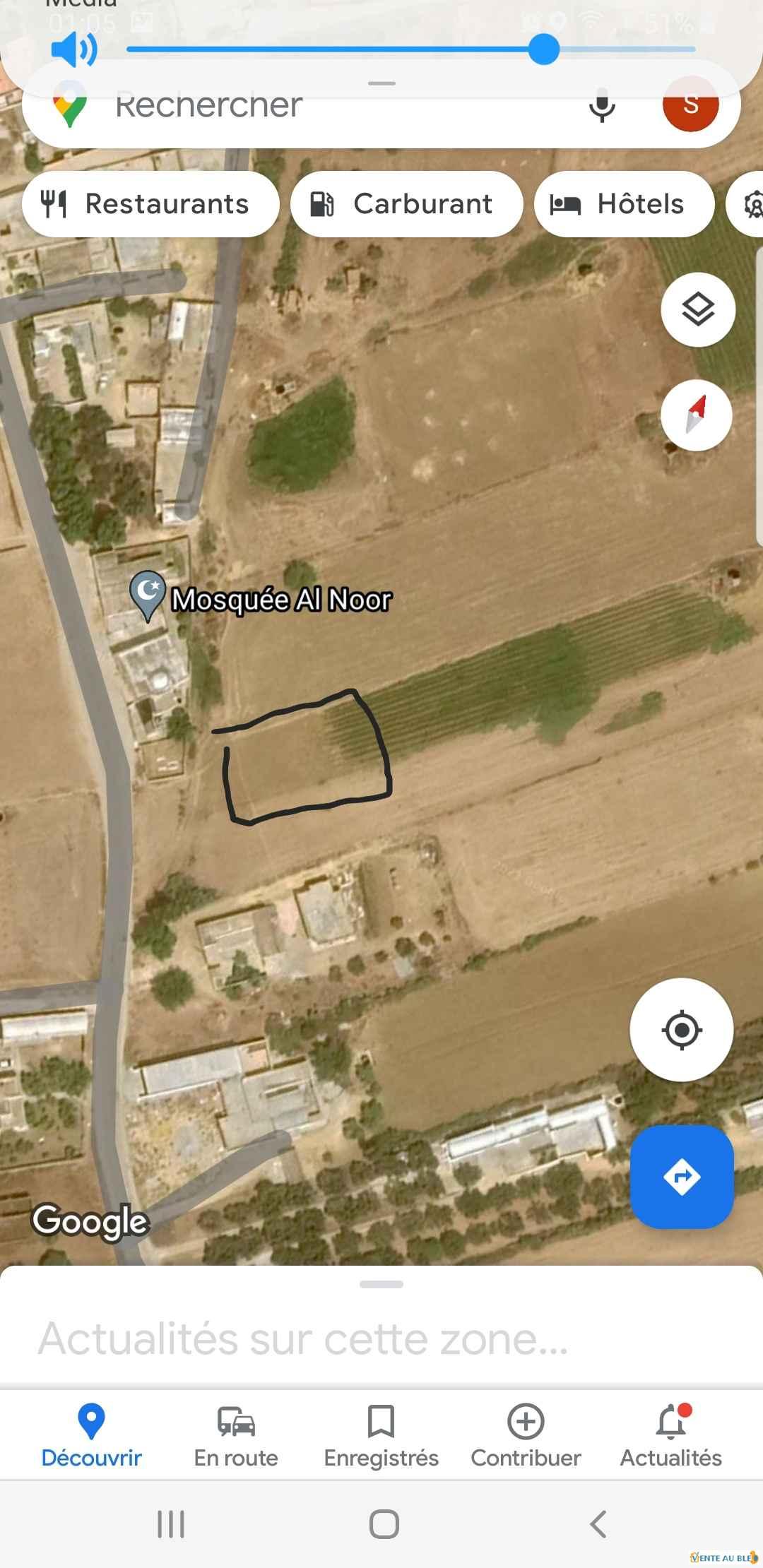This screenshot has width=763, height=1568.
Task: Open the map layers button
Action: [698, 309]
